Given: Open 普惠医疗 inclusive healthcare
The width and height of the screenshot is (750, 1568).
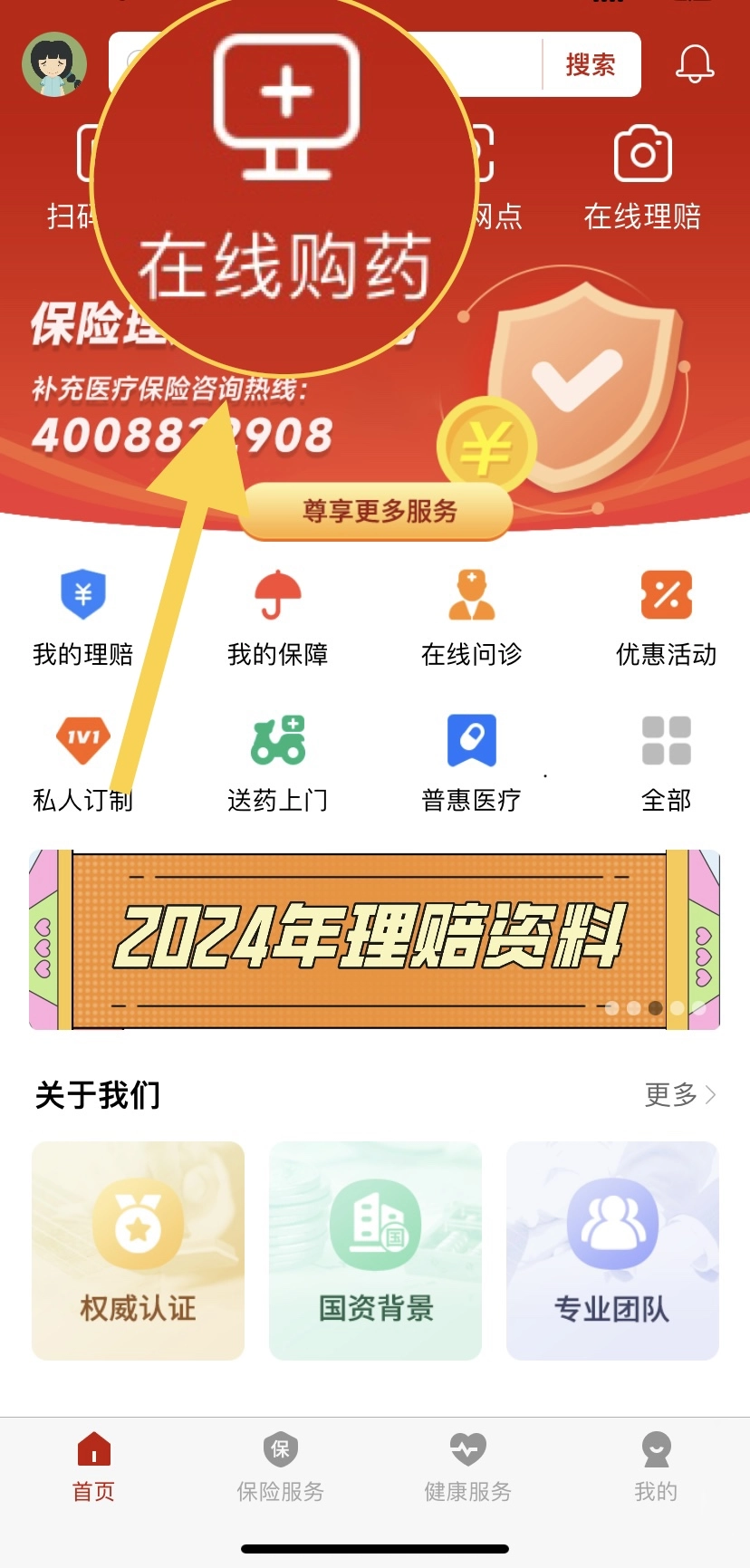Looking at the screenshot, I should coord(471,763).
